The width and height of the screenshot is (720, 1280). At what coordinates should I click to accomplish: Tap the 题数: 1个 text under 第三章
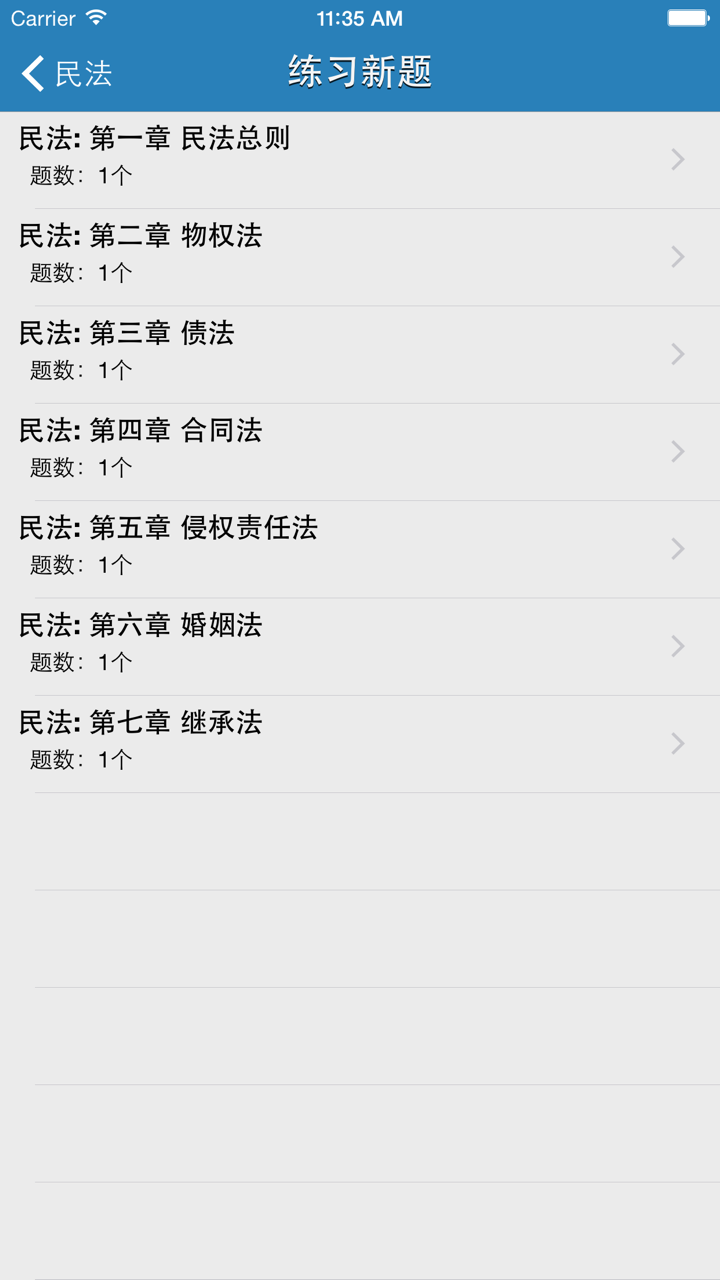point(76,369)
